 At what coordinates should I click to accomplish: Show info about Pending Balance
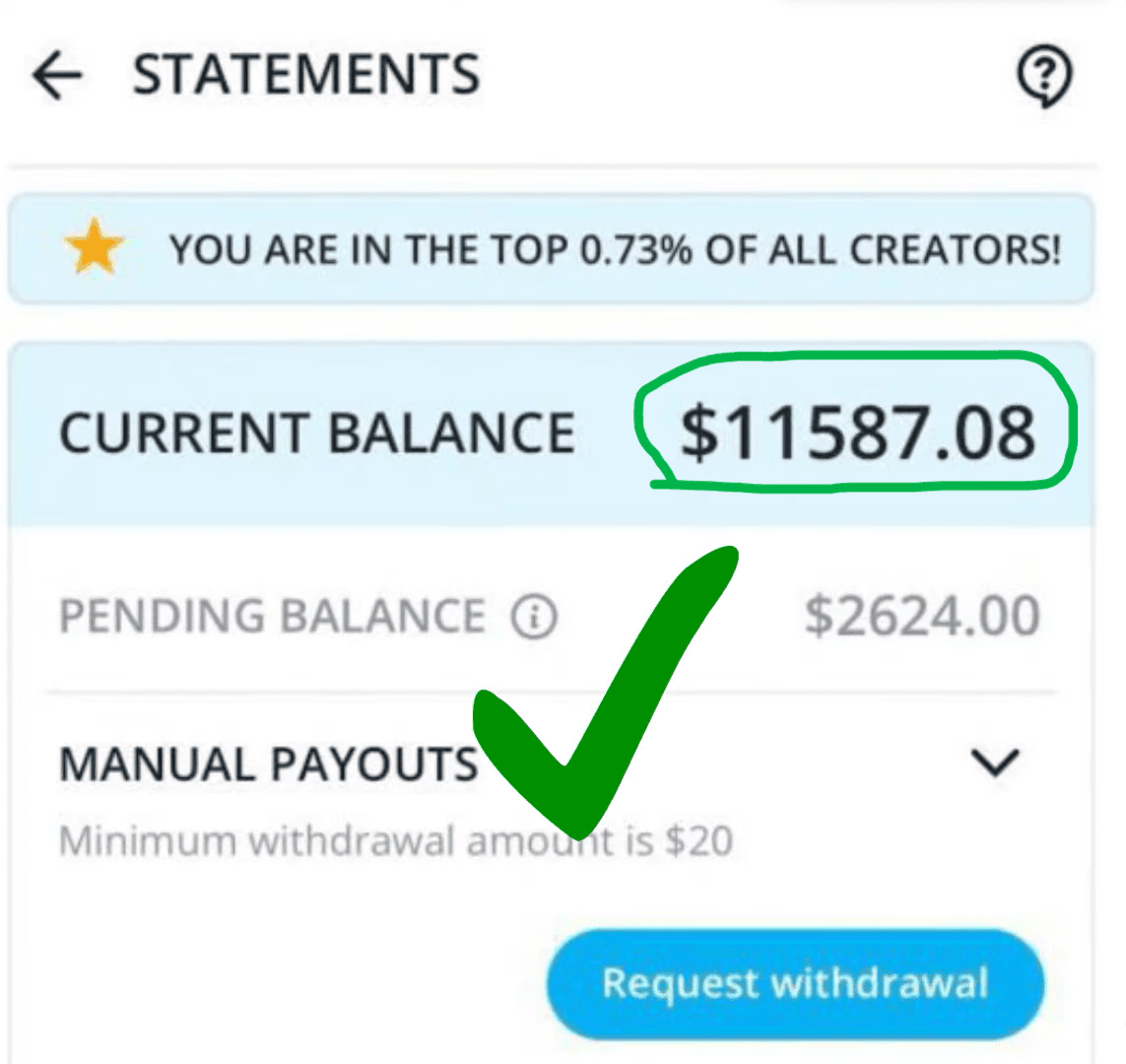pos(534,618)
